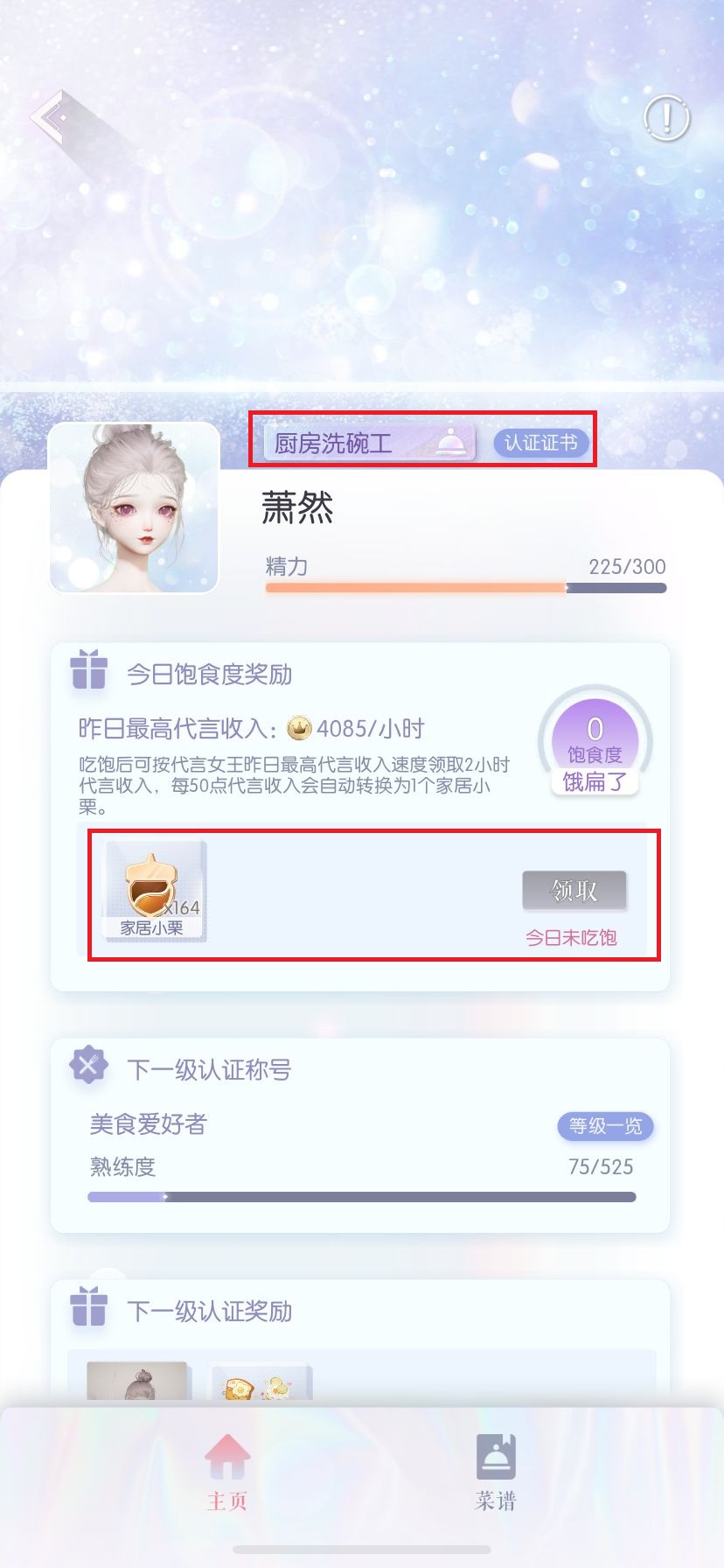Open the 认证证书 certificate button
This screenshot has height=1568, width=724.
point(540,443)
